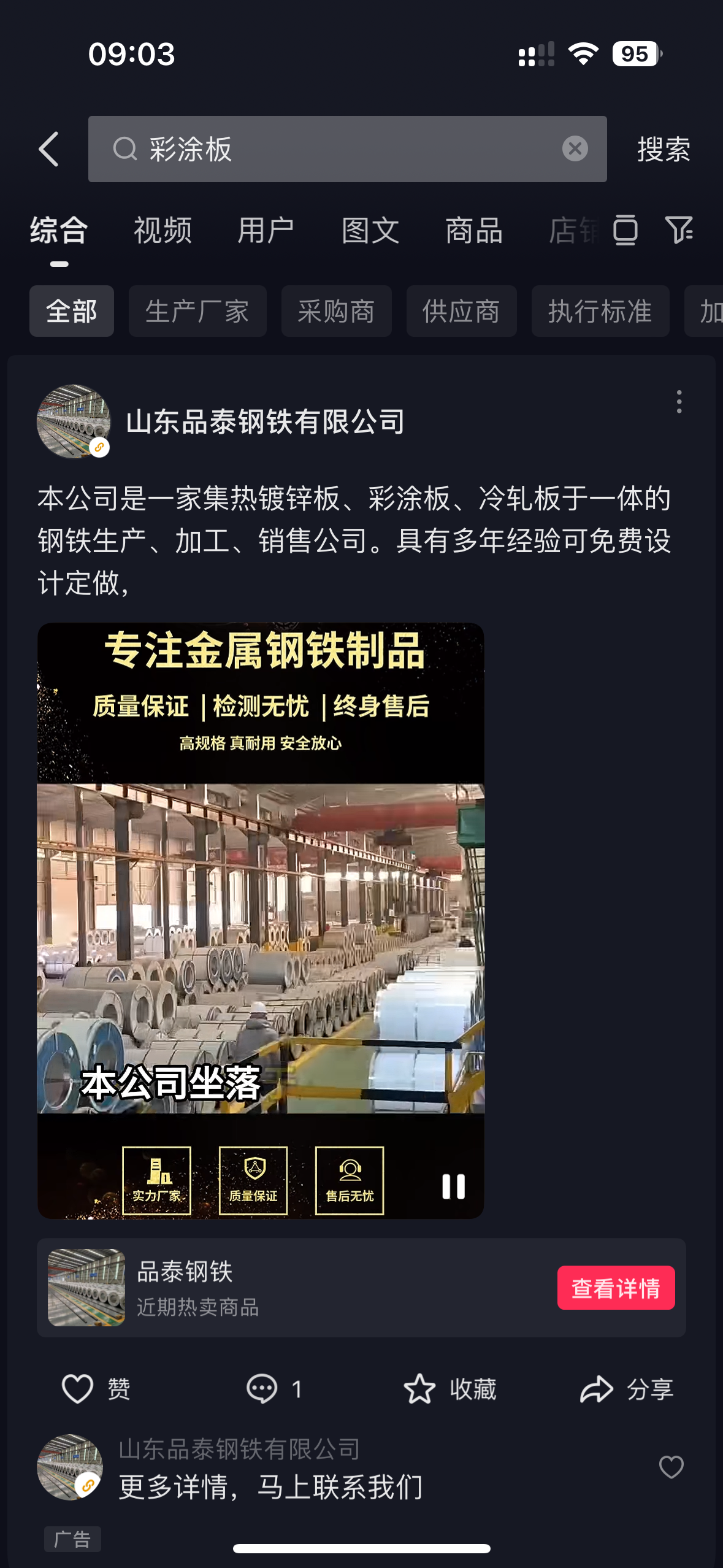Switch to the 用户 tab
The height and width of the screenshot is (1568, 723).
coord(266,231)
